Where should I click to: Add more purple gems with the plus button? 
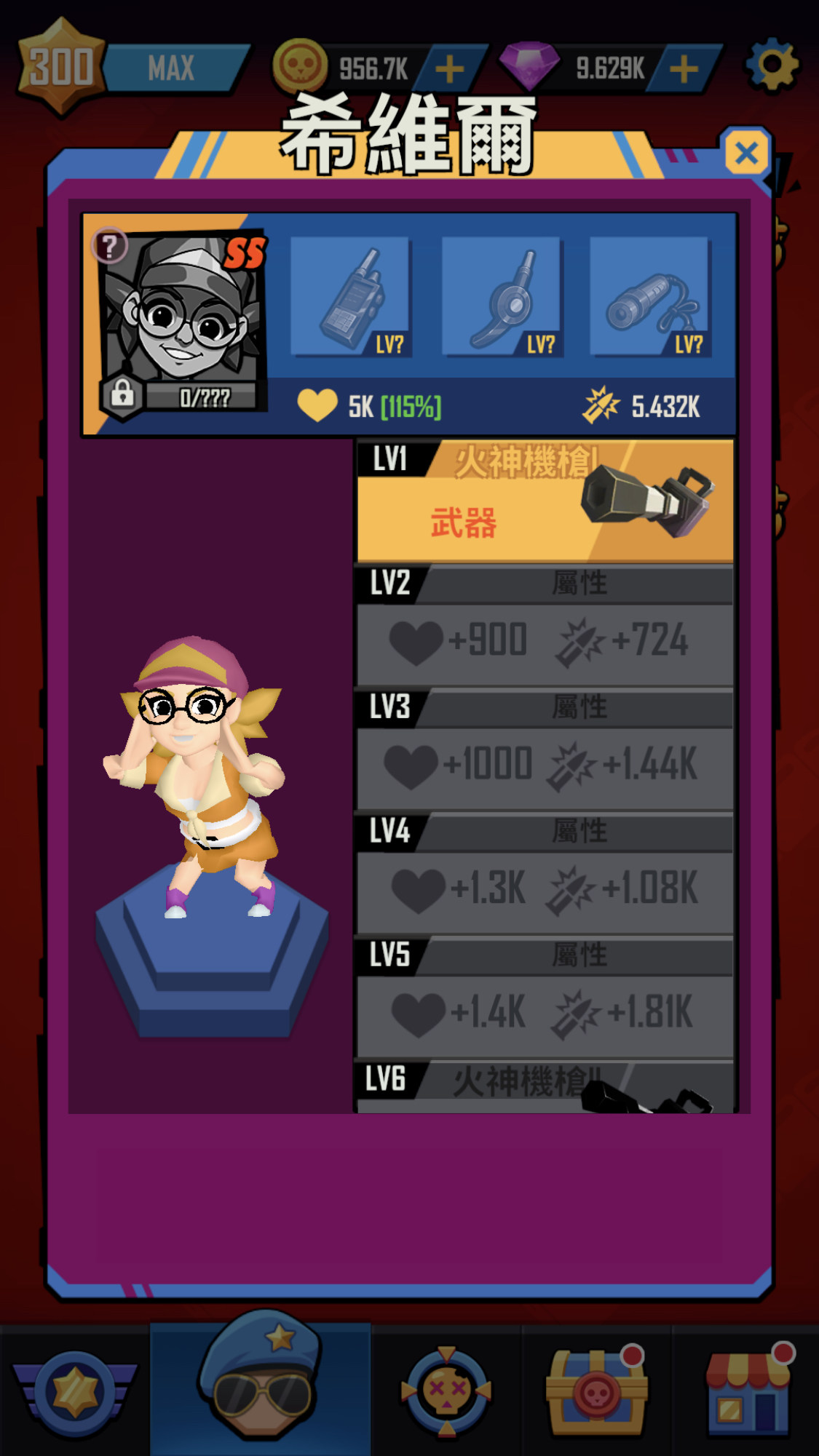[x=684, y=69]
